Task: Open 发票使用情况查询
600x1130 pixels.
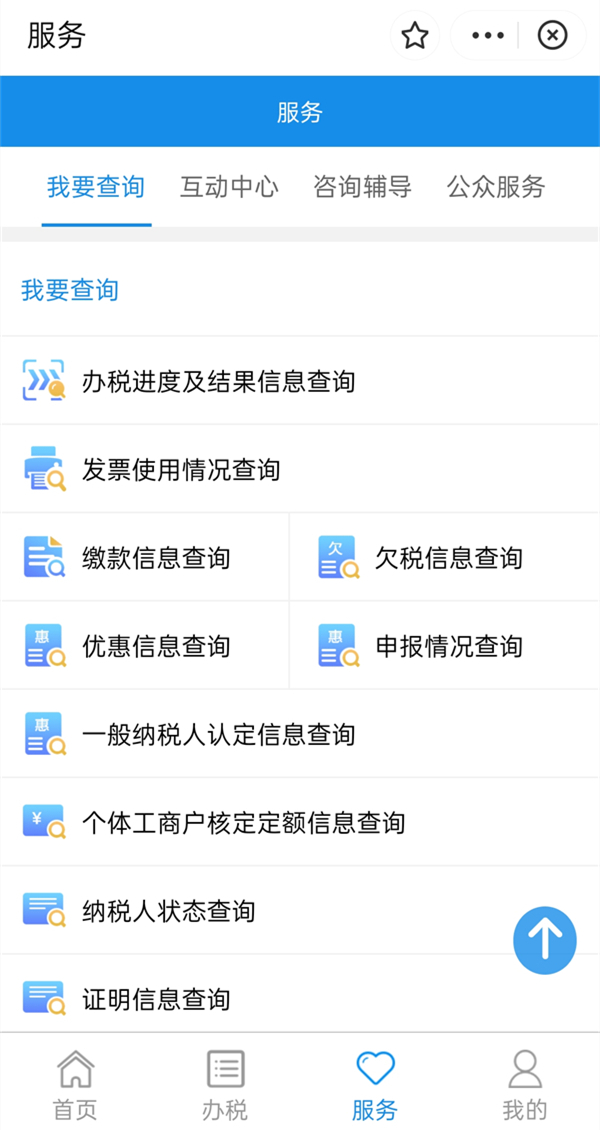Action: click(x=181, y=469)
